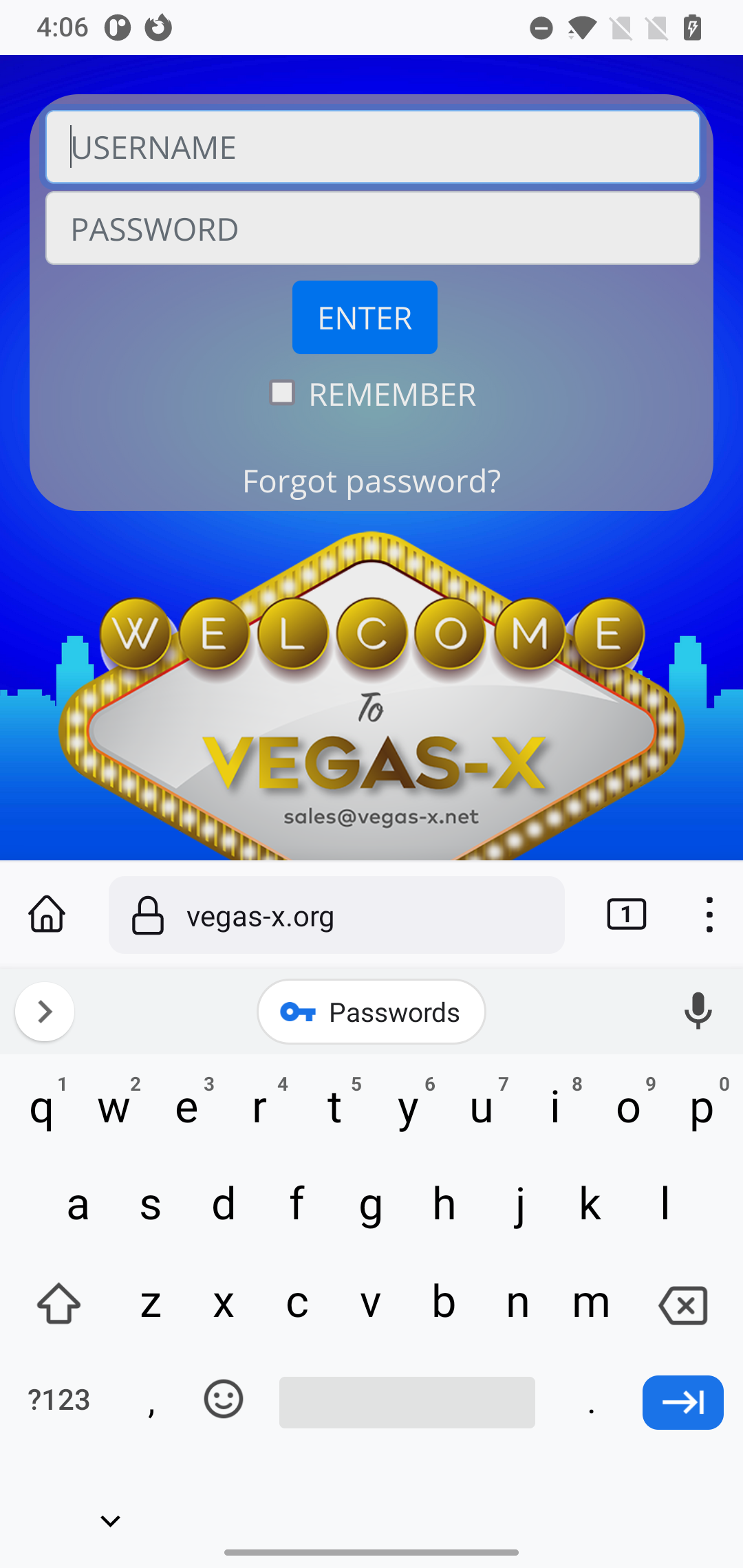Check the REMEMBER checkbox
Viewport: 743px width, 1568px height.
click(x=282, y=393)
